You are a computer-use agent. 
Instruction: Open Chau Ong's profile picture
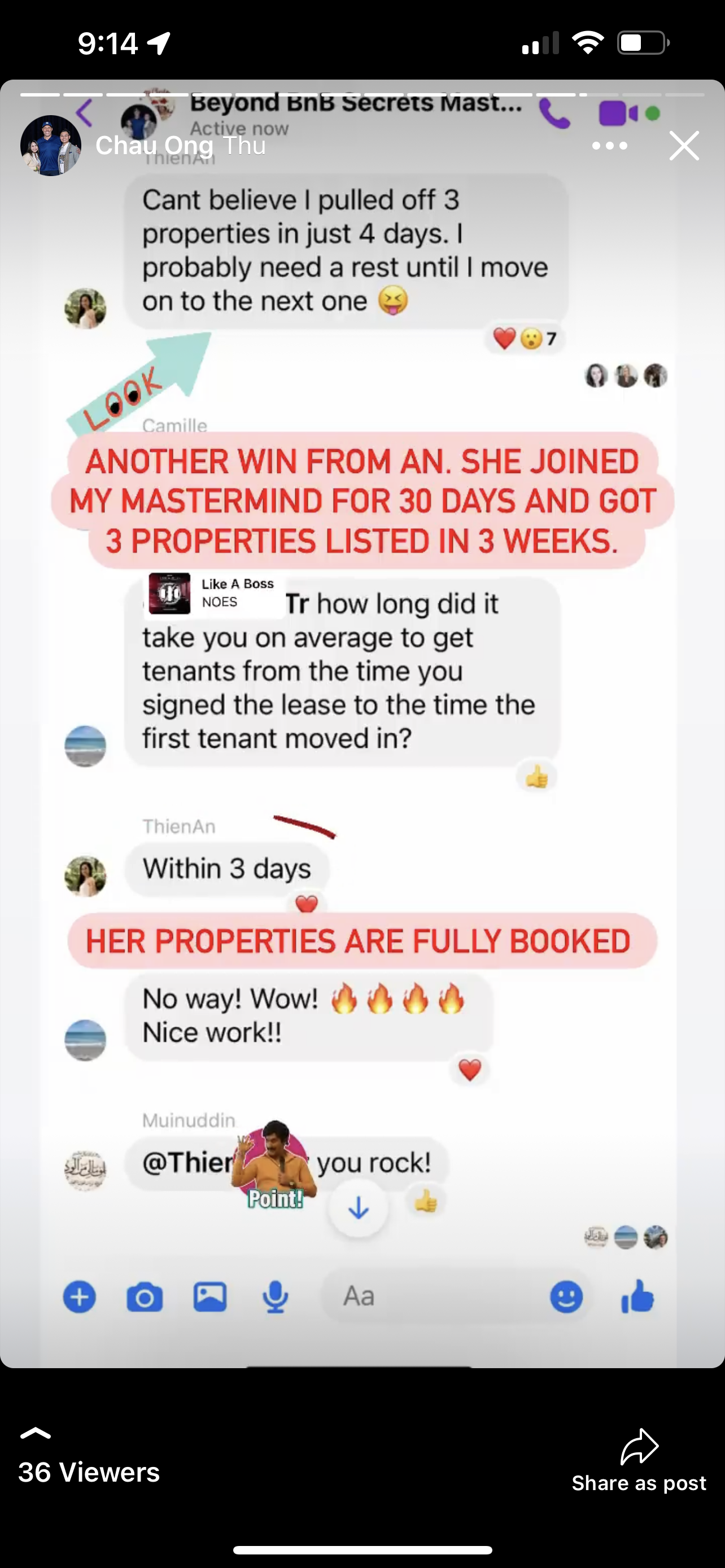click(50, 146)
